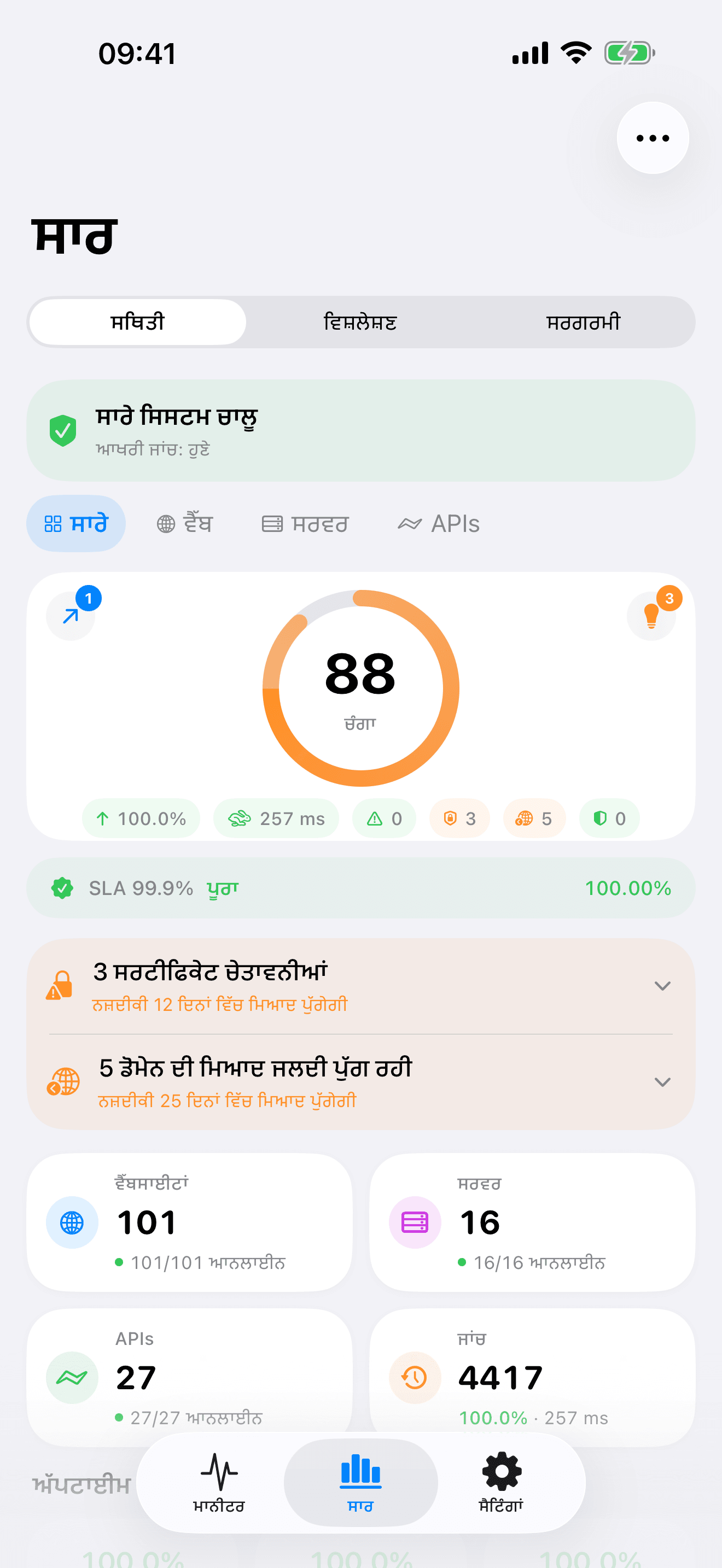
Task: Select the ਸਰਵਰ filter with server icon
Action: (305, 523)
